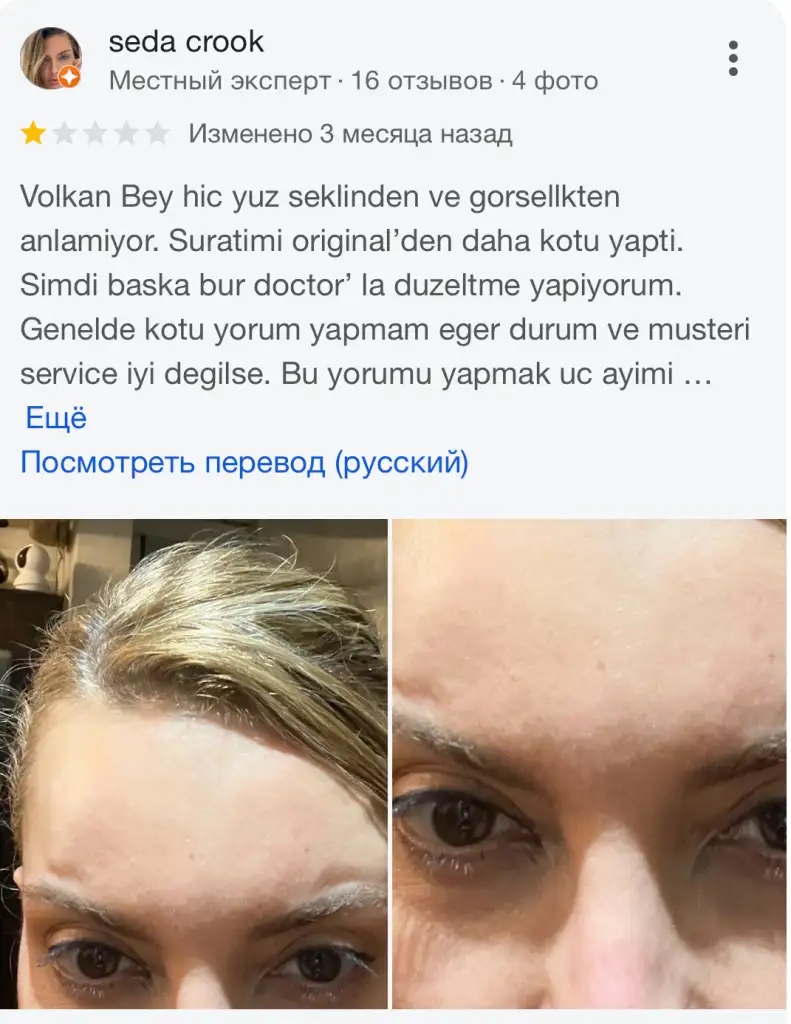Open seda crook's profile avatar
The width and height of the screenshot is (791, 1024).
click(x=50, y=58)
